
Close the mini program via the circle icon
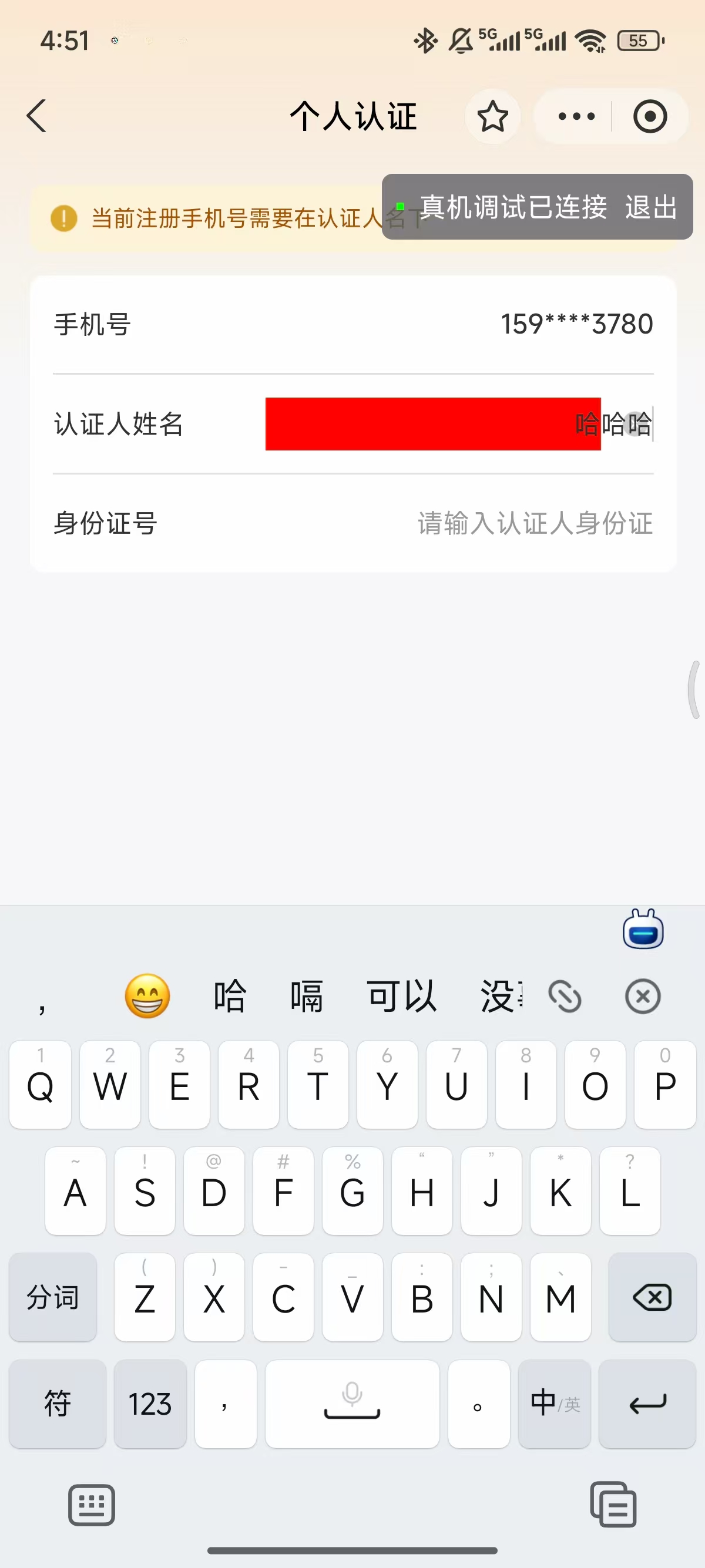click(x=650, y=116)
